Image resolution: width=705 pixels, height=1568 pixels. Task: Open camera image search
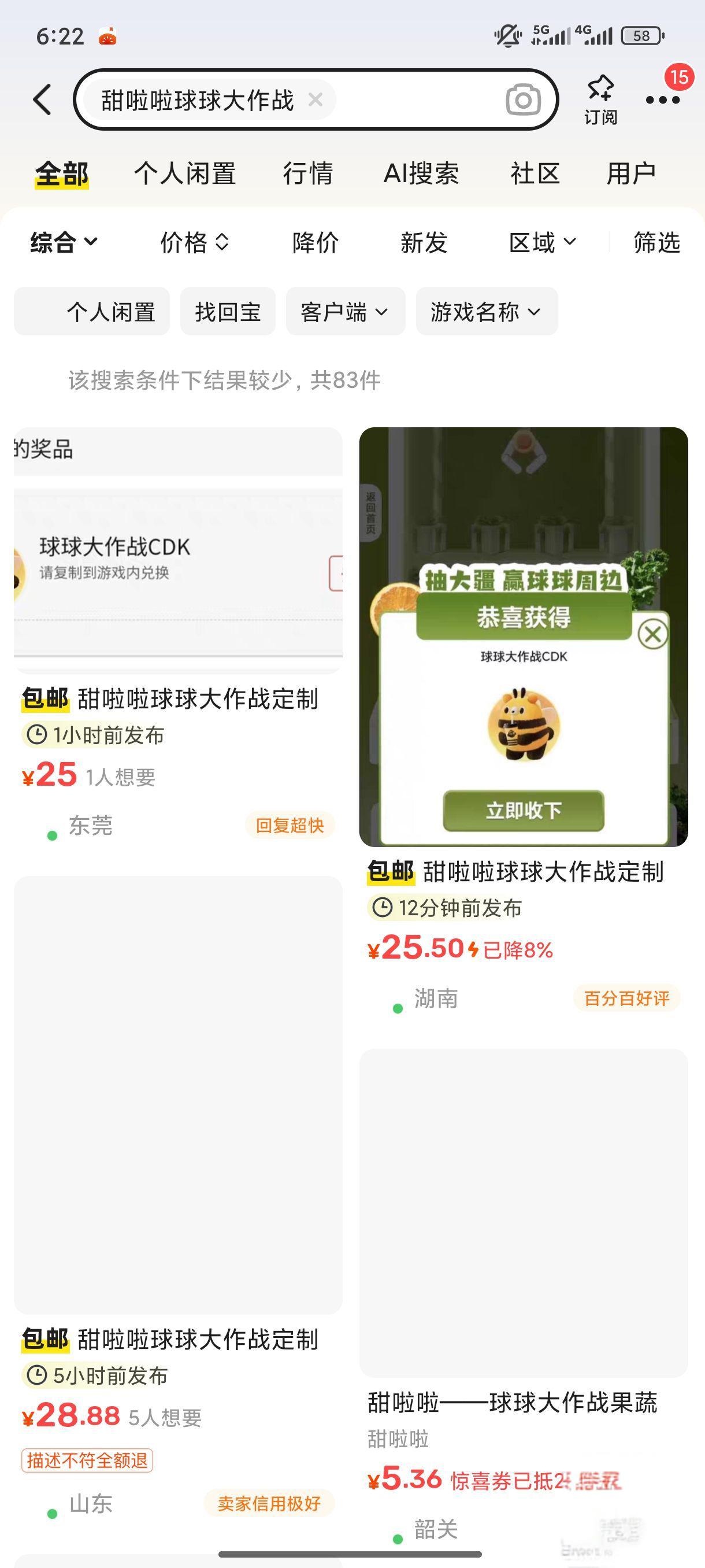pyautogui.click(x=522, y=100)
